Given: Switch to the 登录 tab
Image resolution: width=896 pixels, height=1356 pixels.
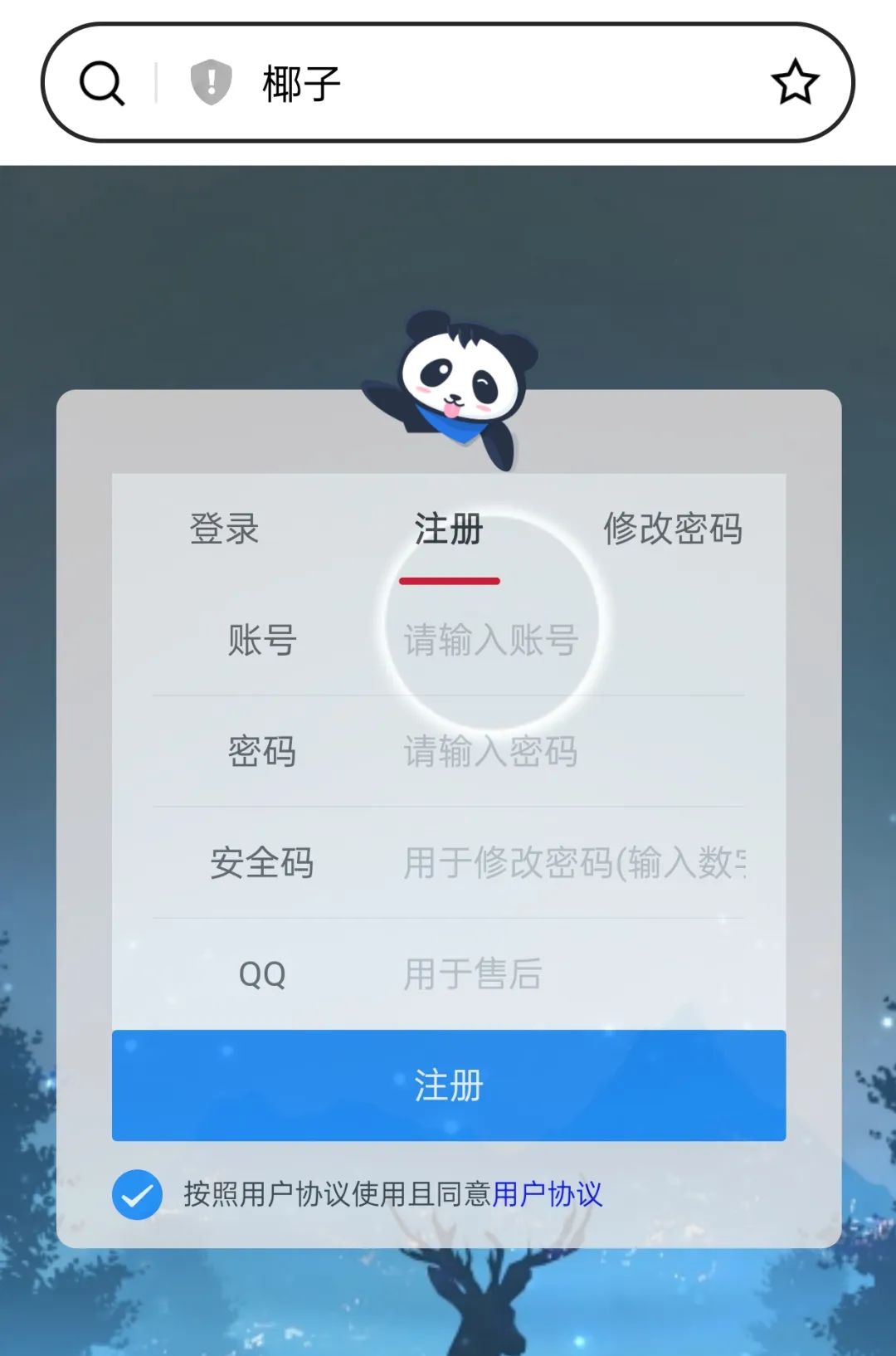Looking at the screenshot, I should pyautogui.click(x=224, y=529).
